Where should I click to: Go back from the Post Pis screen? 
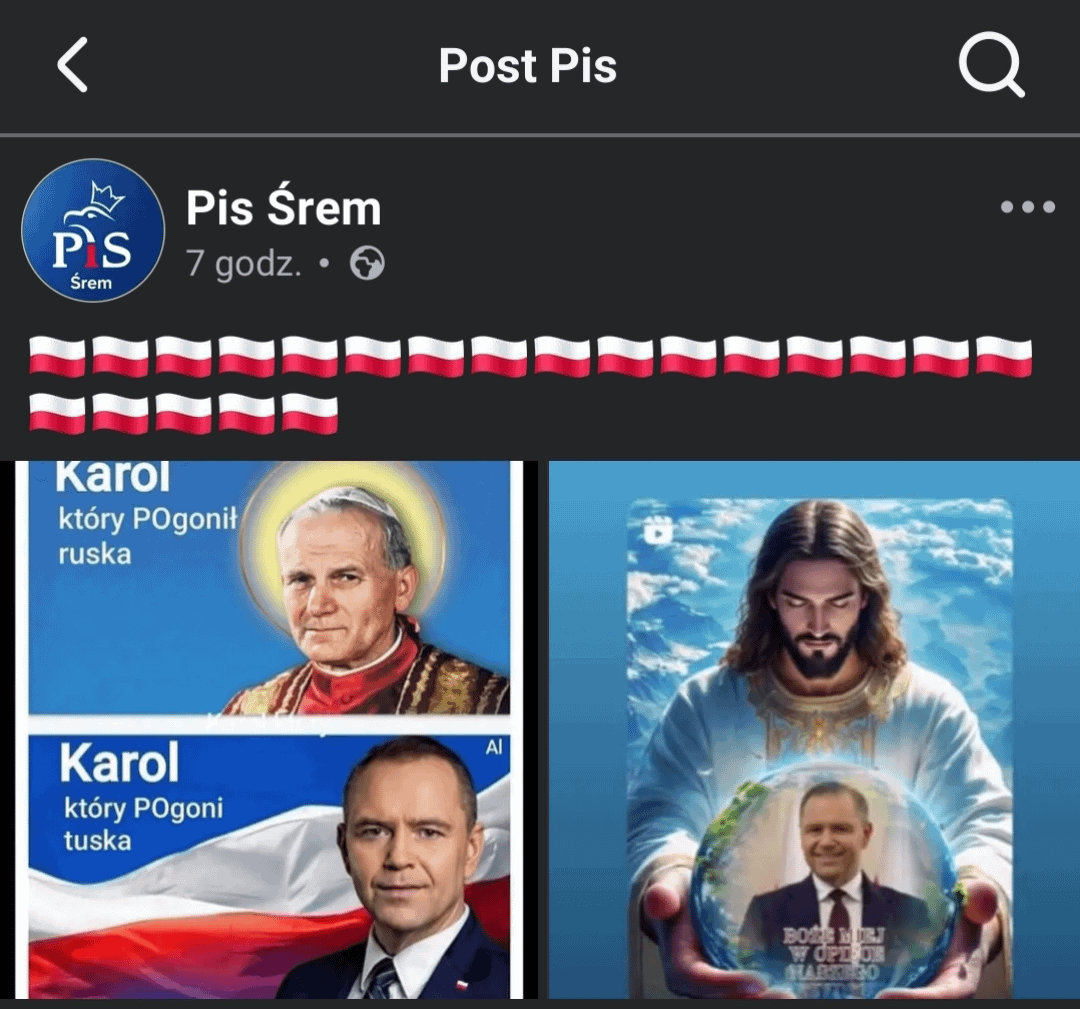tap(73, 66)
